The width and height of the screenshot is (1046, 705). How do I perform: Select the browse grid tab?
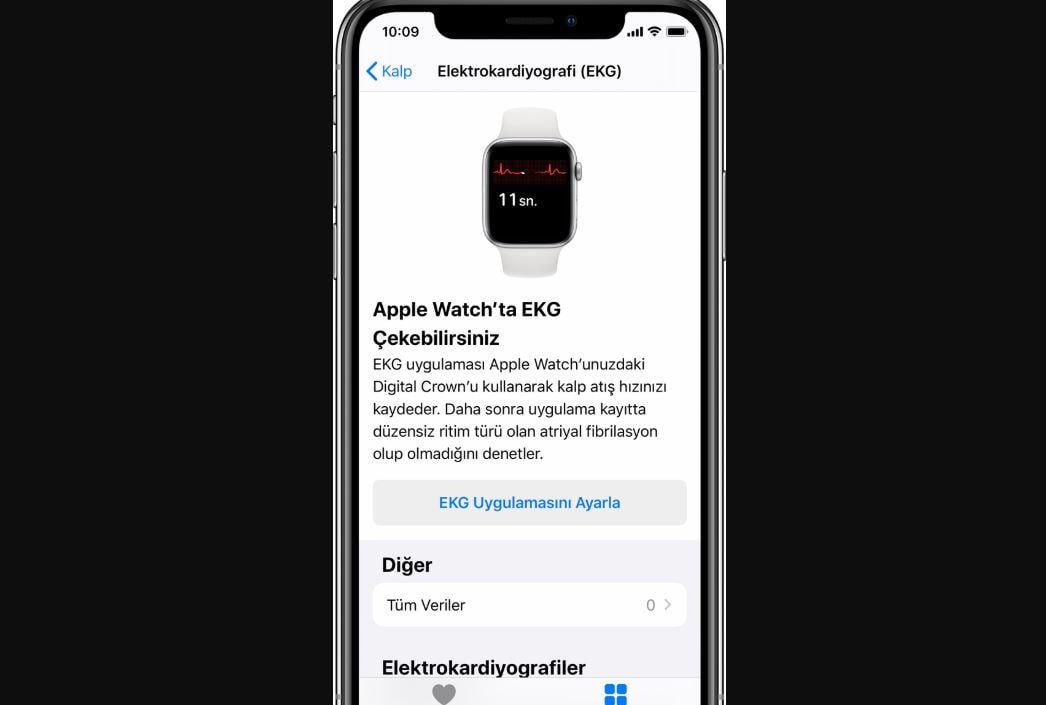[616, 693]
